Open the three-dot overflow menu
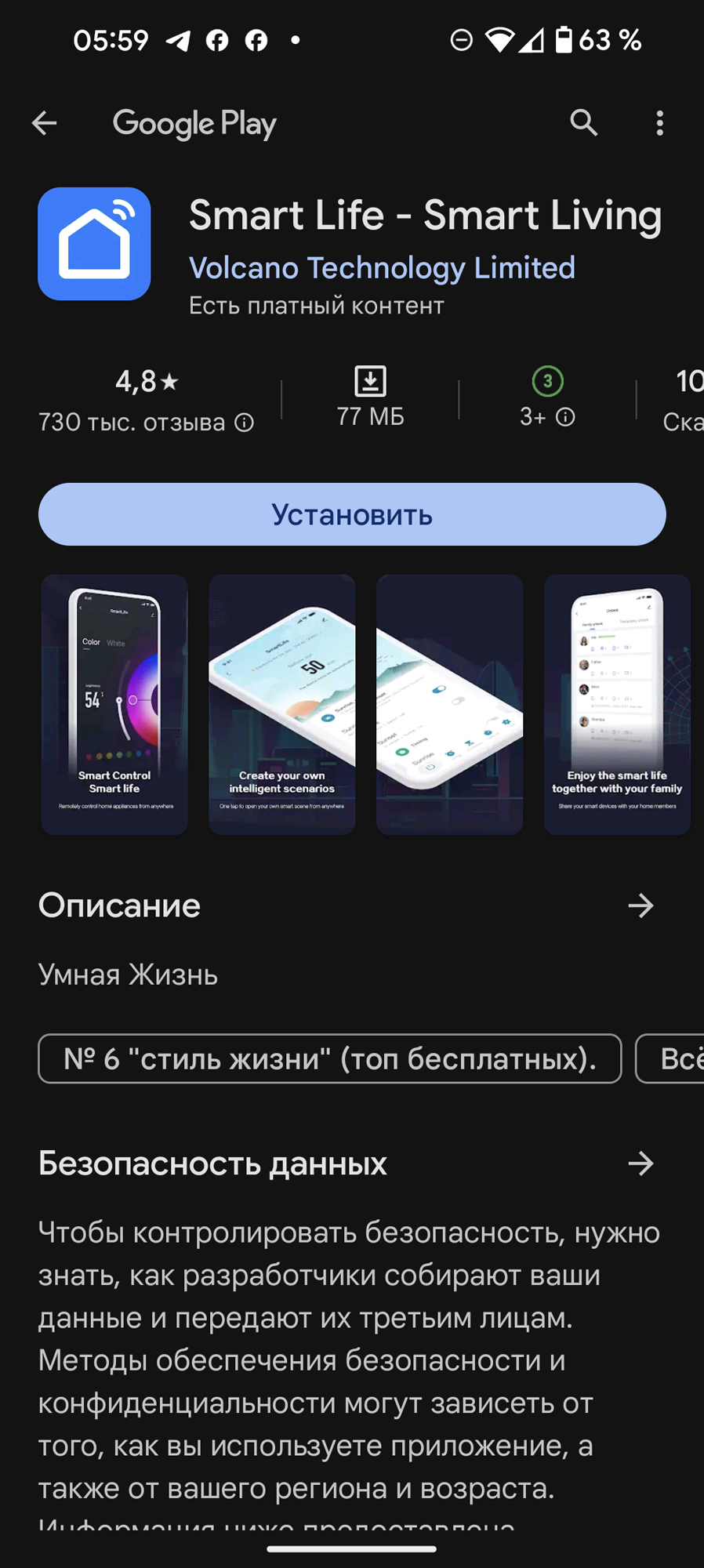The height and width of the screenshot is (1568, 704). 659,123
